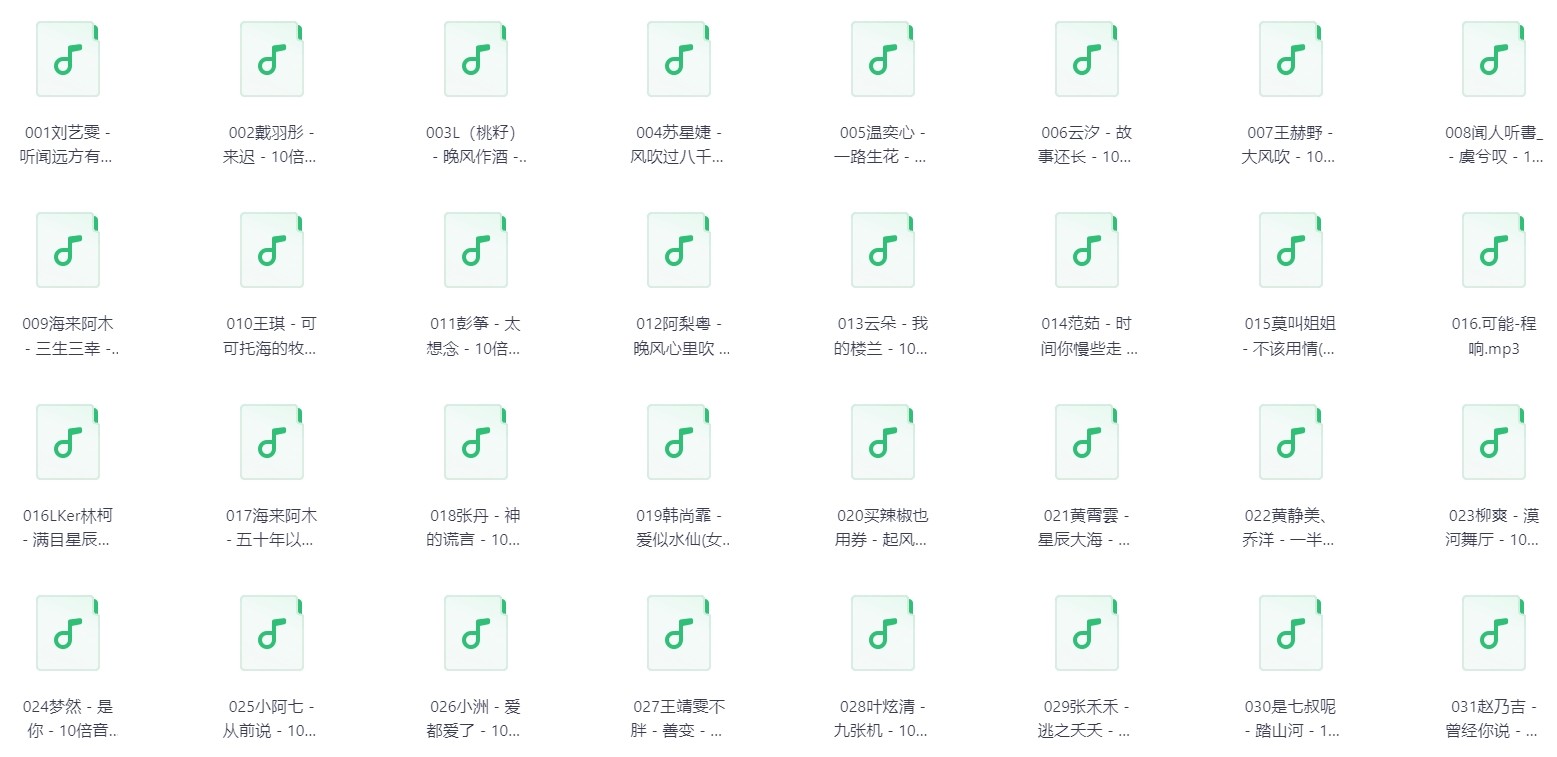The height and width of the screenshot is (757, 1557).
Task: Open 028叶炫清 - 九张机
Action: pyautogui.click(x=882, y=634)
